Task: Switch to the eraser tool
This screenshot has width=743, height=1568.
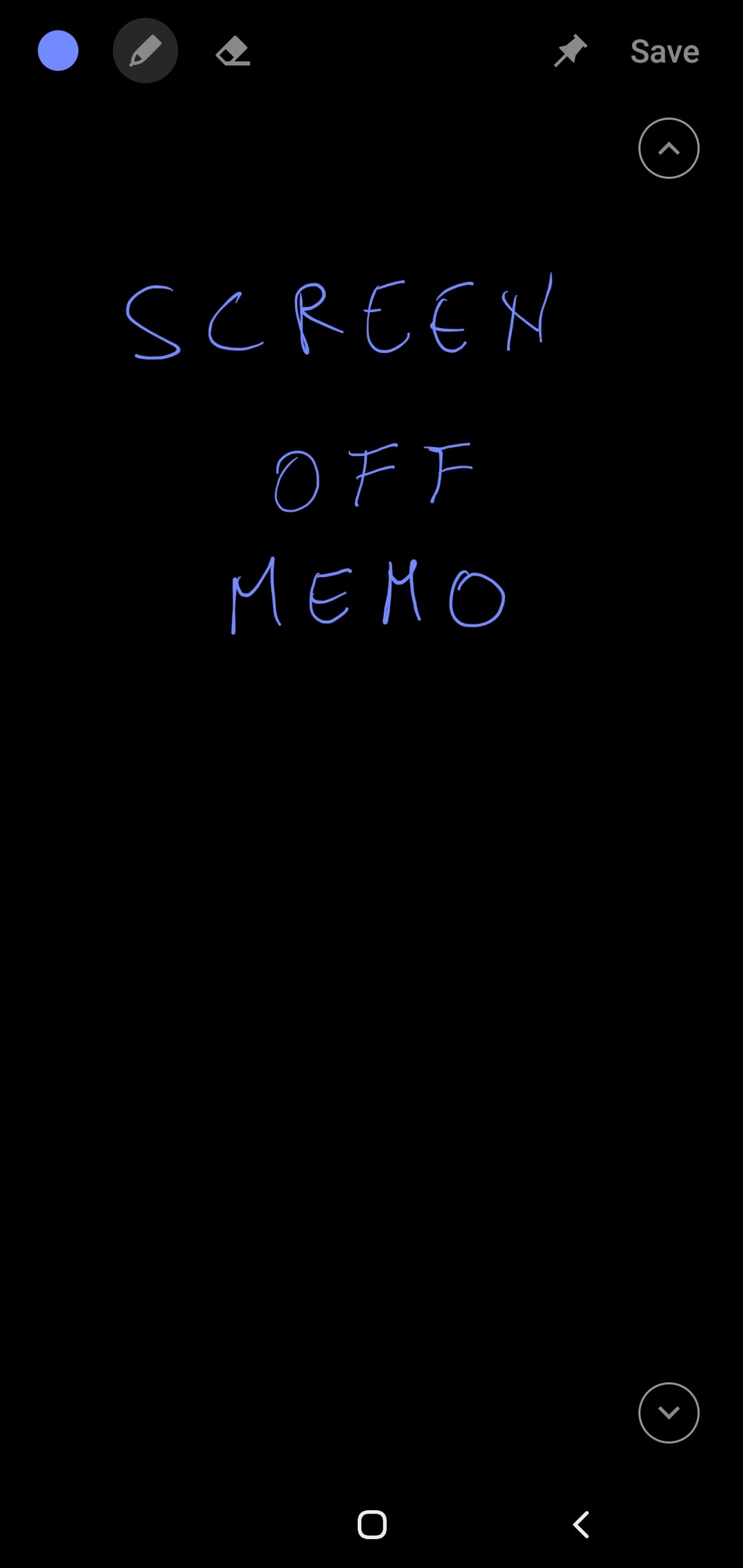Action: click(x=233, y=52)
